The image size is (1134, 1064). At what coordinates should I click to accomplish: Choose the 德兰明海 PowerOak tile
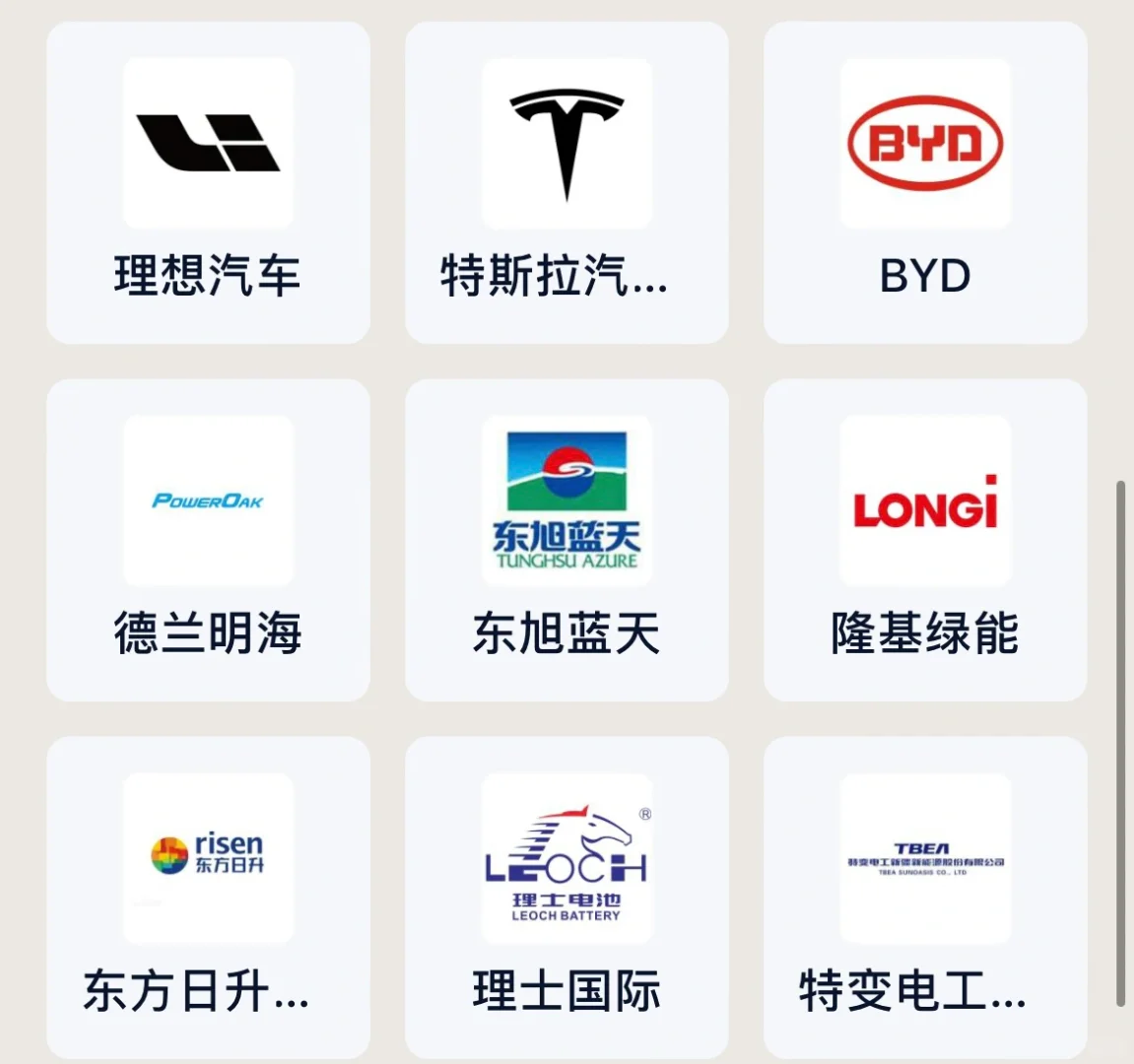(208, 540)
